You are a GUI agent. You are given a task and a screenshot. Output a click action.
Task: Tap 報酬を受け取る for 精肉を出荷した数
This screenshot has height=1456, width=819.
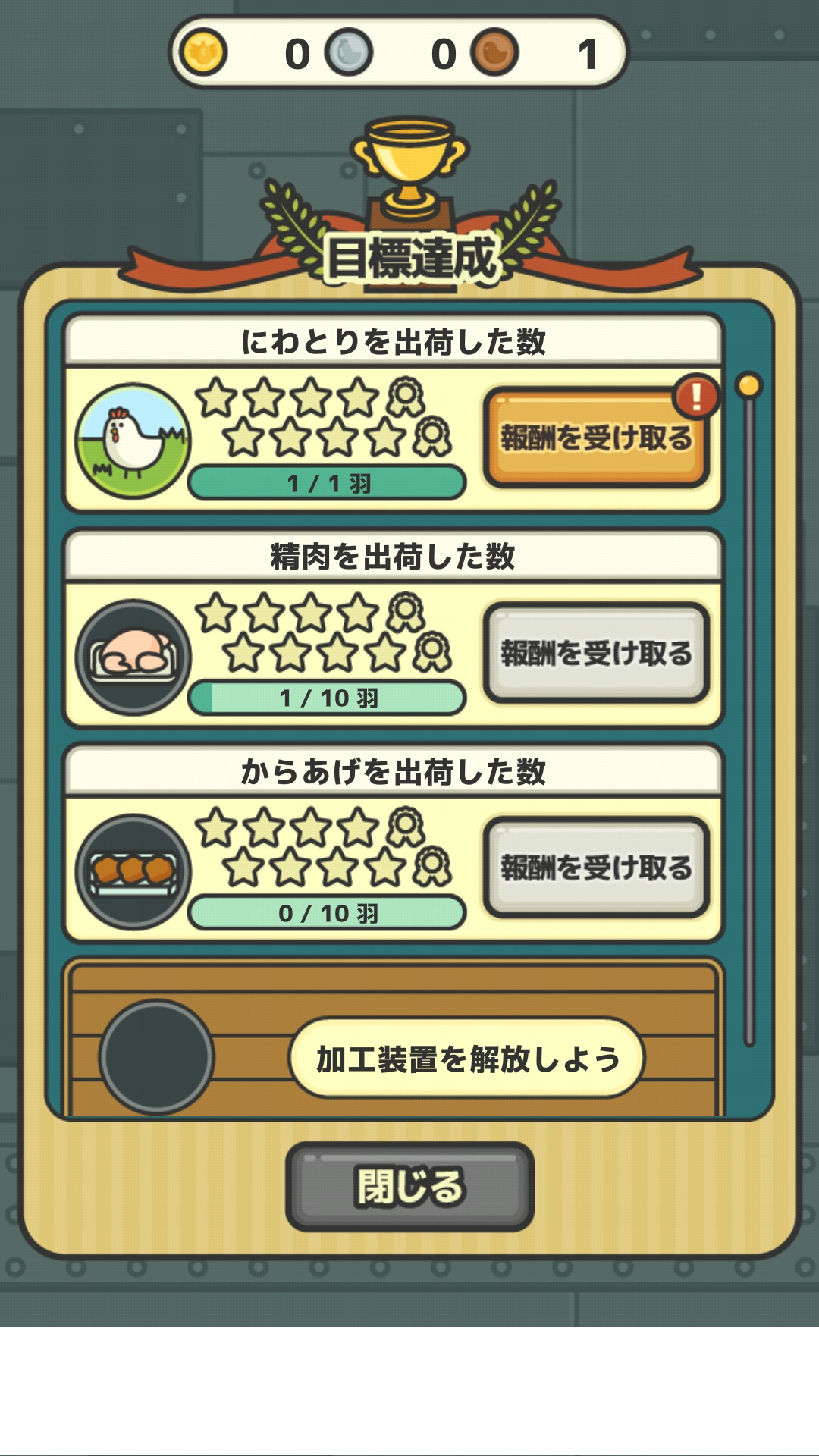click(596, 652)
